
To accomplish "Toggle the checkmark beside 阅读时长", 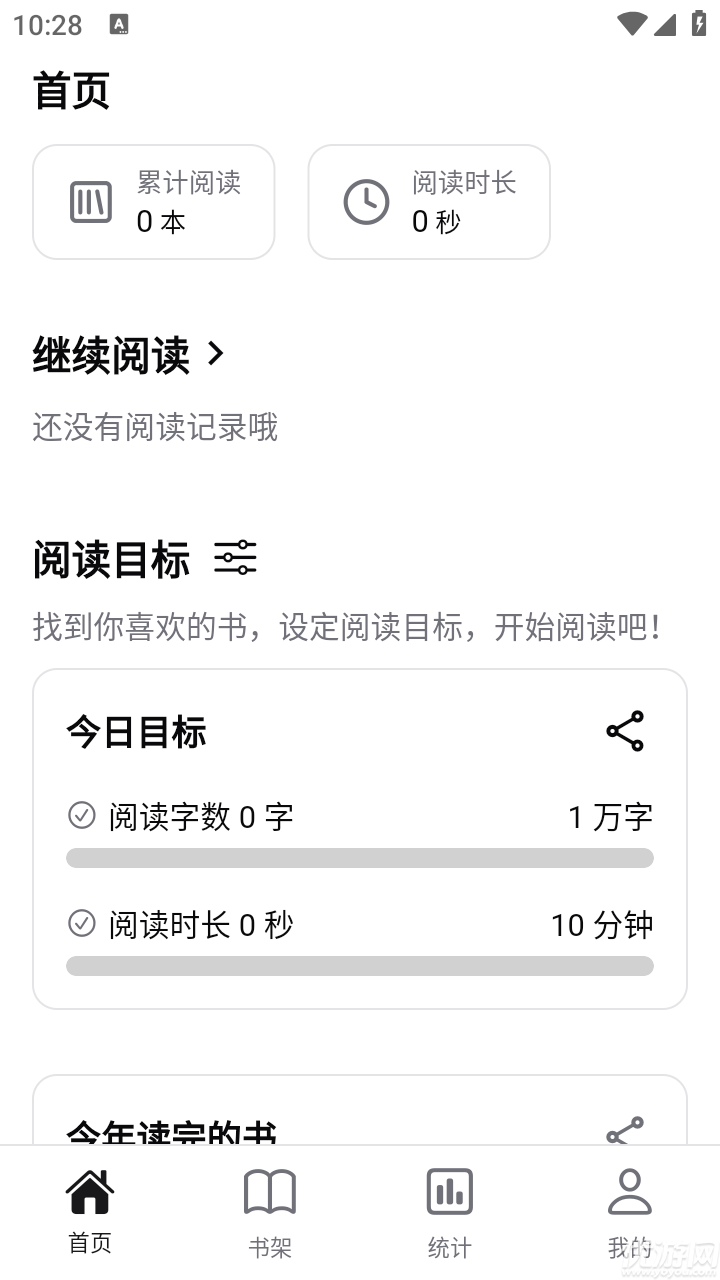I will pyautogui.click(x=83, y=925).
